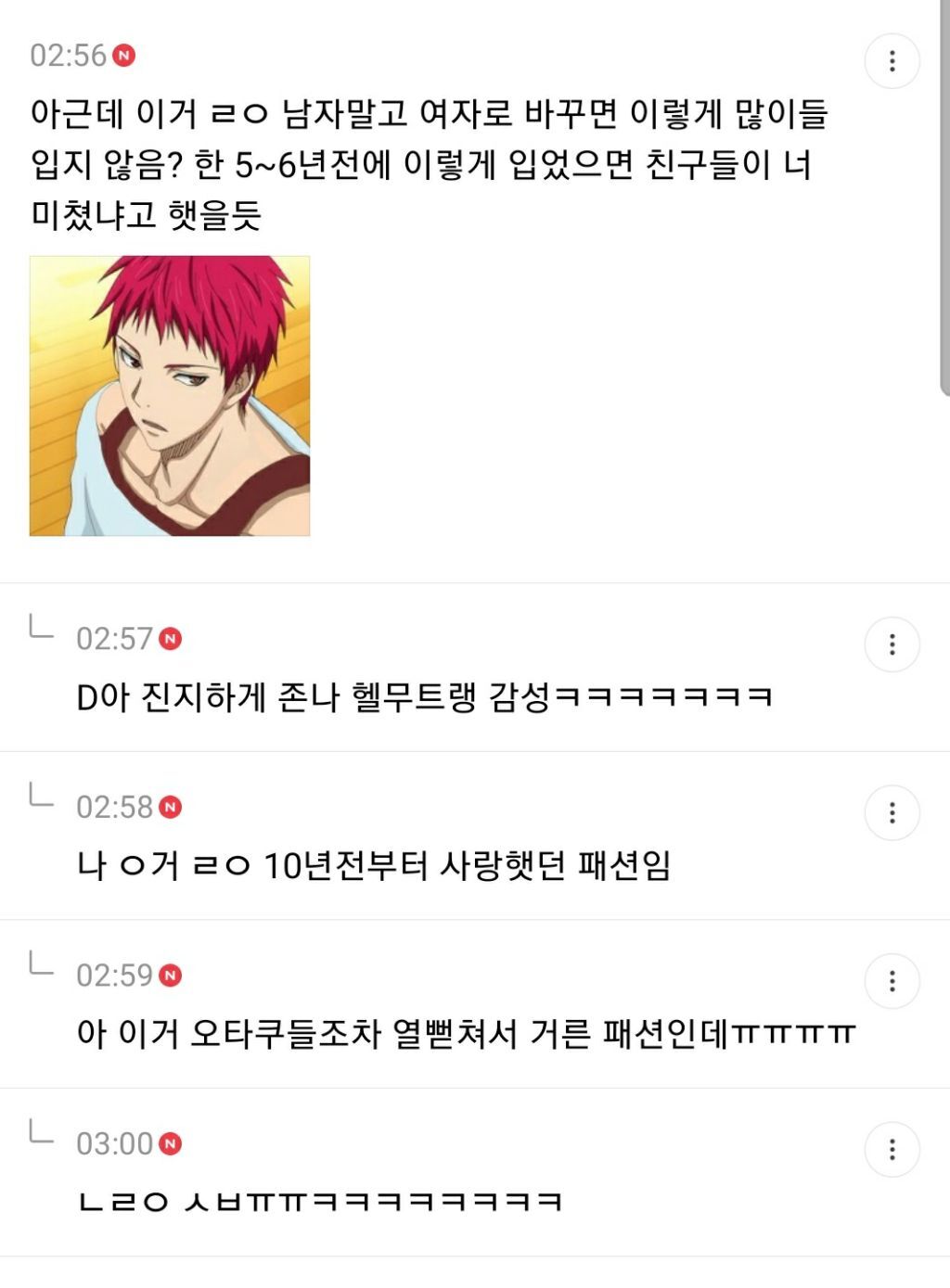Screen dimensions: 950x1288
Task: Open options menu for the 02:59 reply
Action: [x=892, y=981]
